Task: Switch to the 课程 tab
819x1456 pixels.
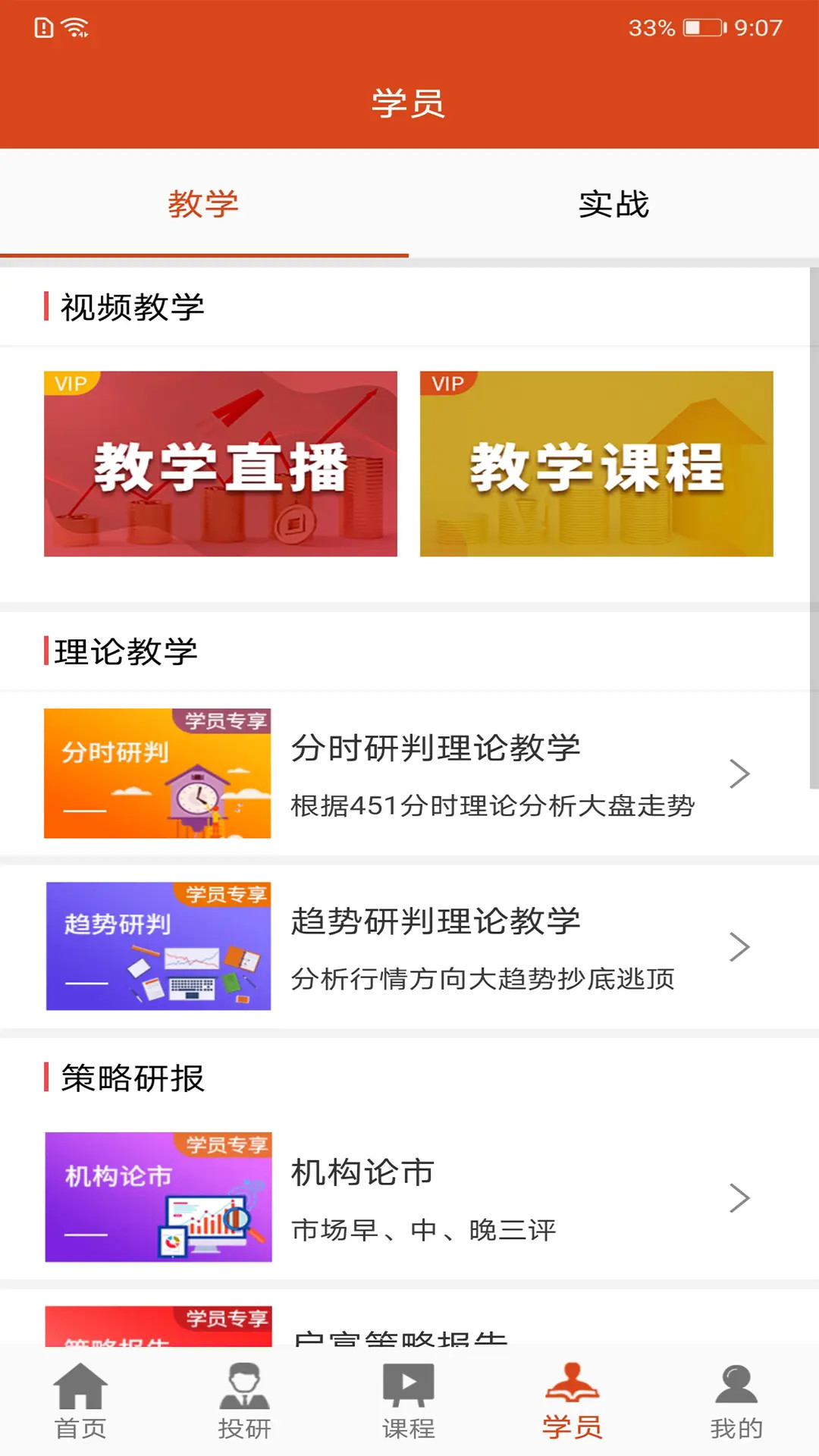Action: point(408,1401)
